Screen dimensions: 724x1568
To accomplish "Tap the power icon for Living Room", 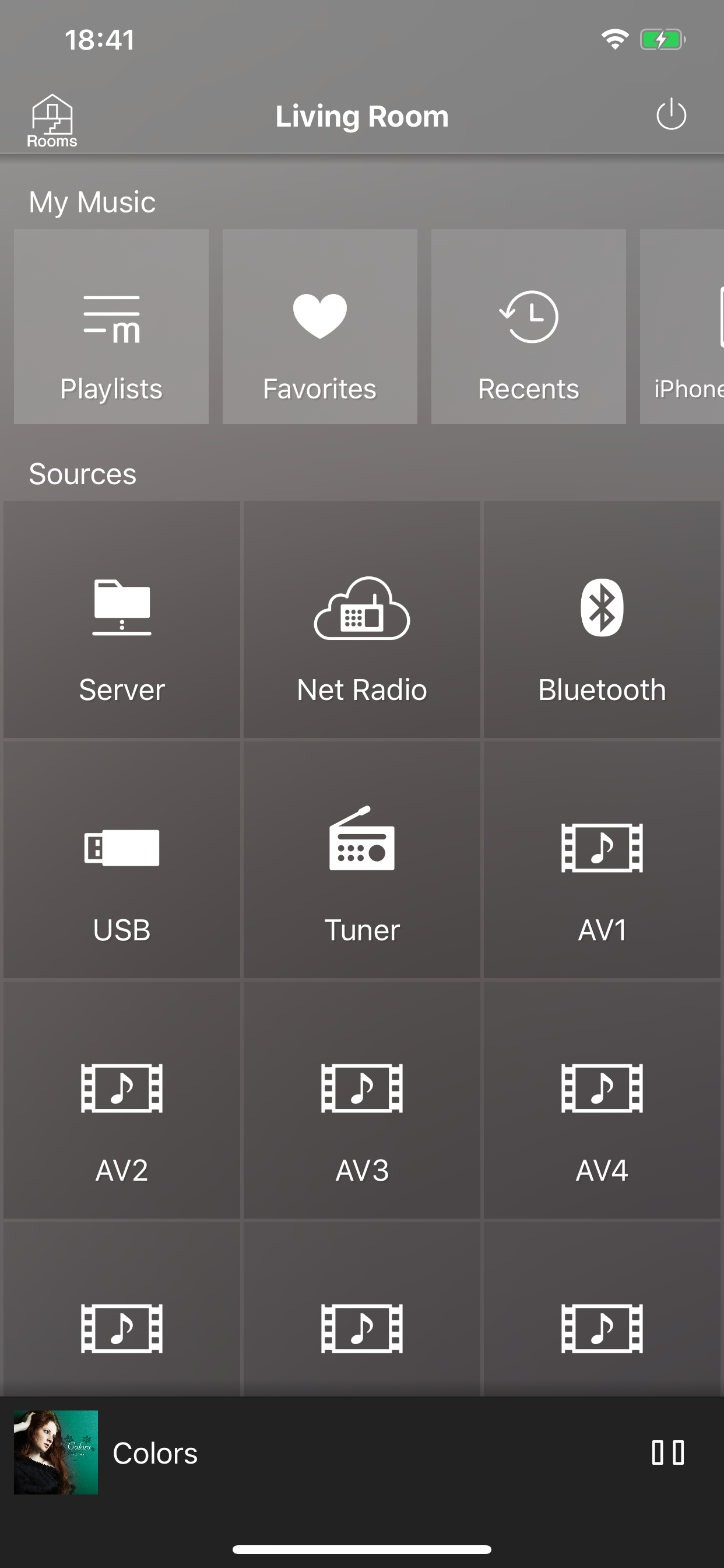I will click(x=671, y=114).
